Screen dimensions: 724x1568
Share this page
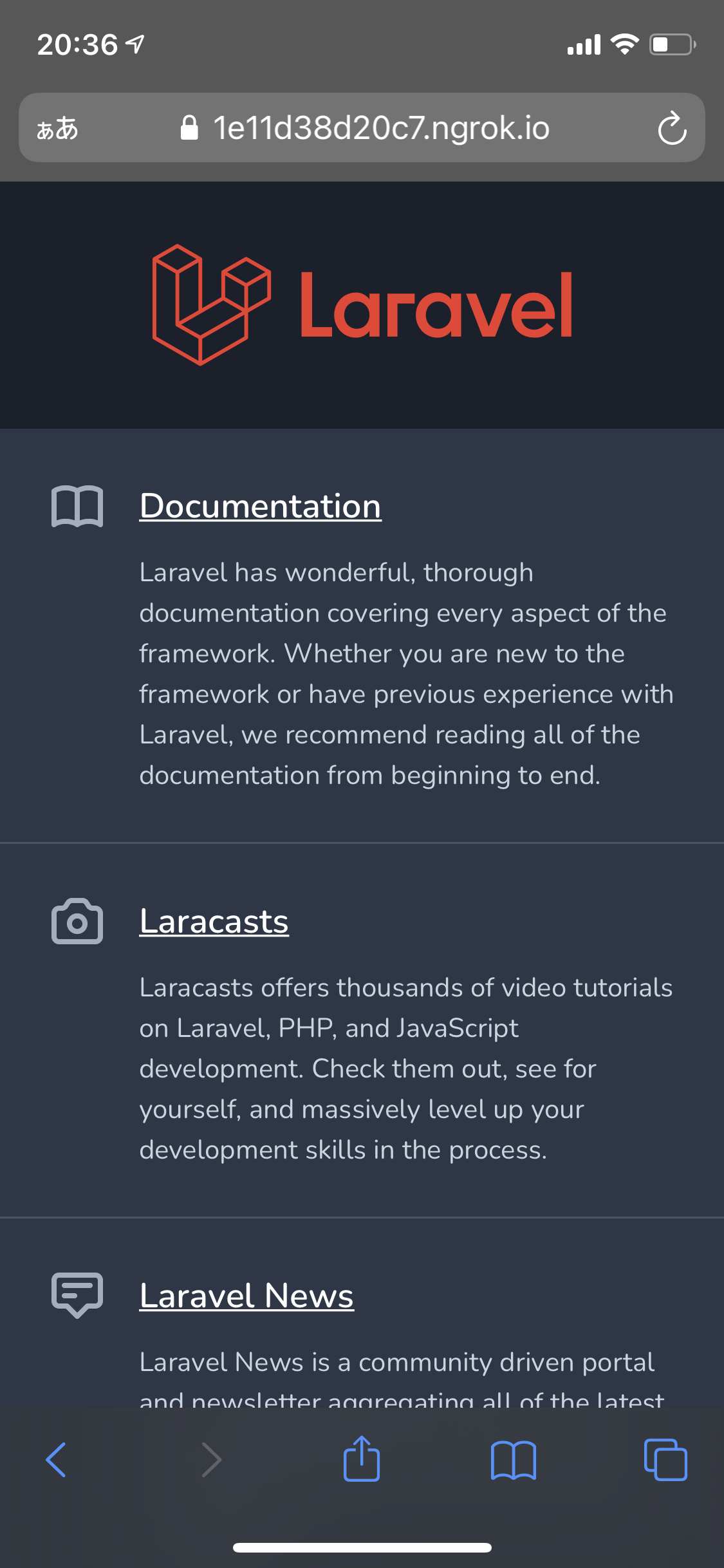click(x=362, y=1459)
